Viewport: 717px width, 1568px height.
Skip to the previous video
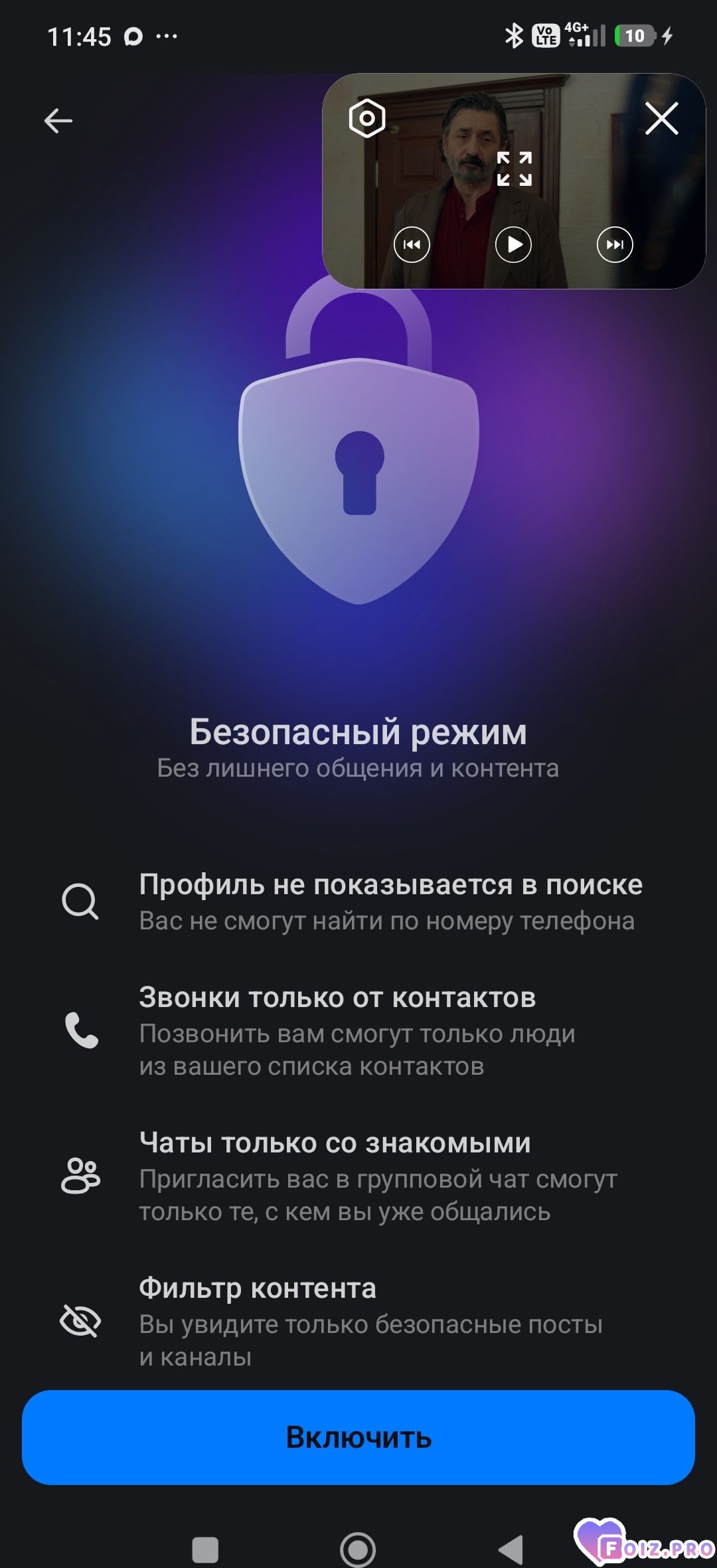(412, 244)
